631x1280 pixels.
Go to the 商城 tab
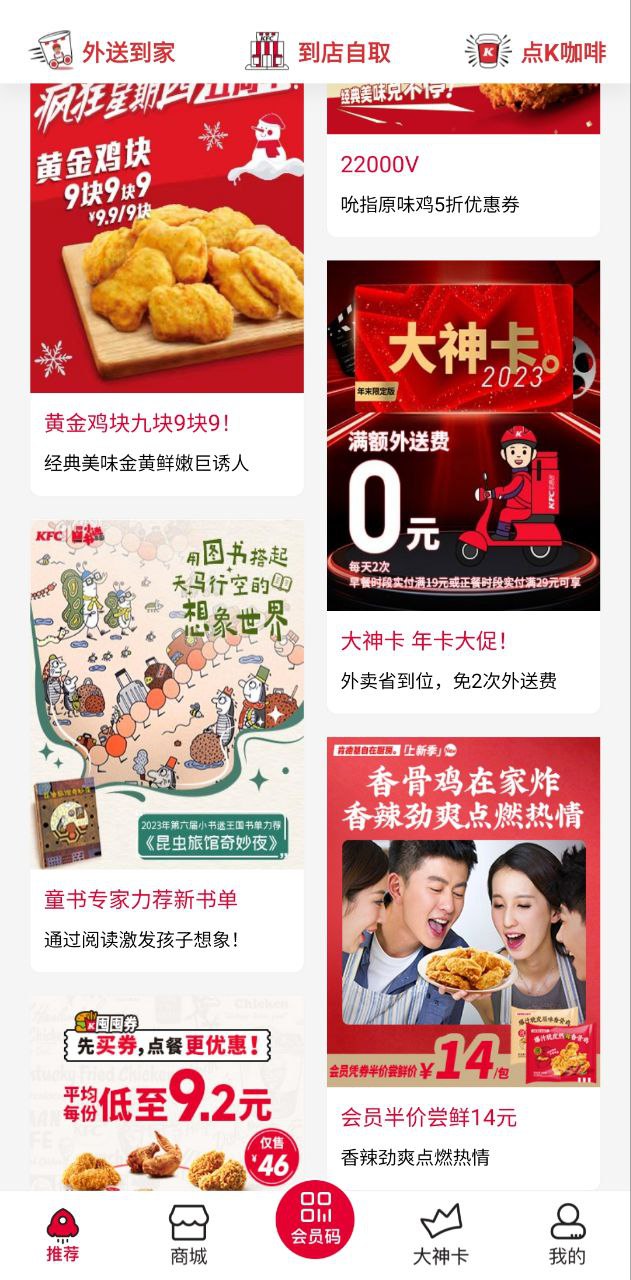[x=189, y=1235]
